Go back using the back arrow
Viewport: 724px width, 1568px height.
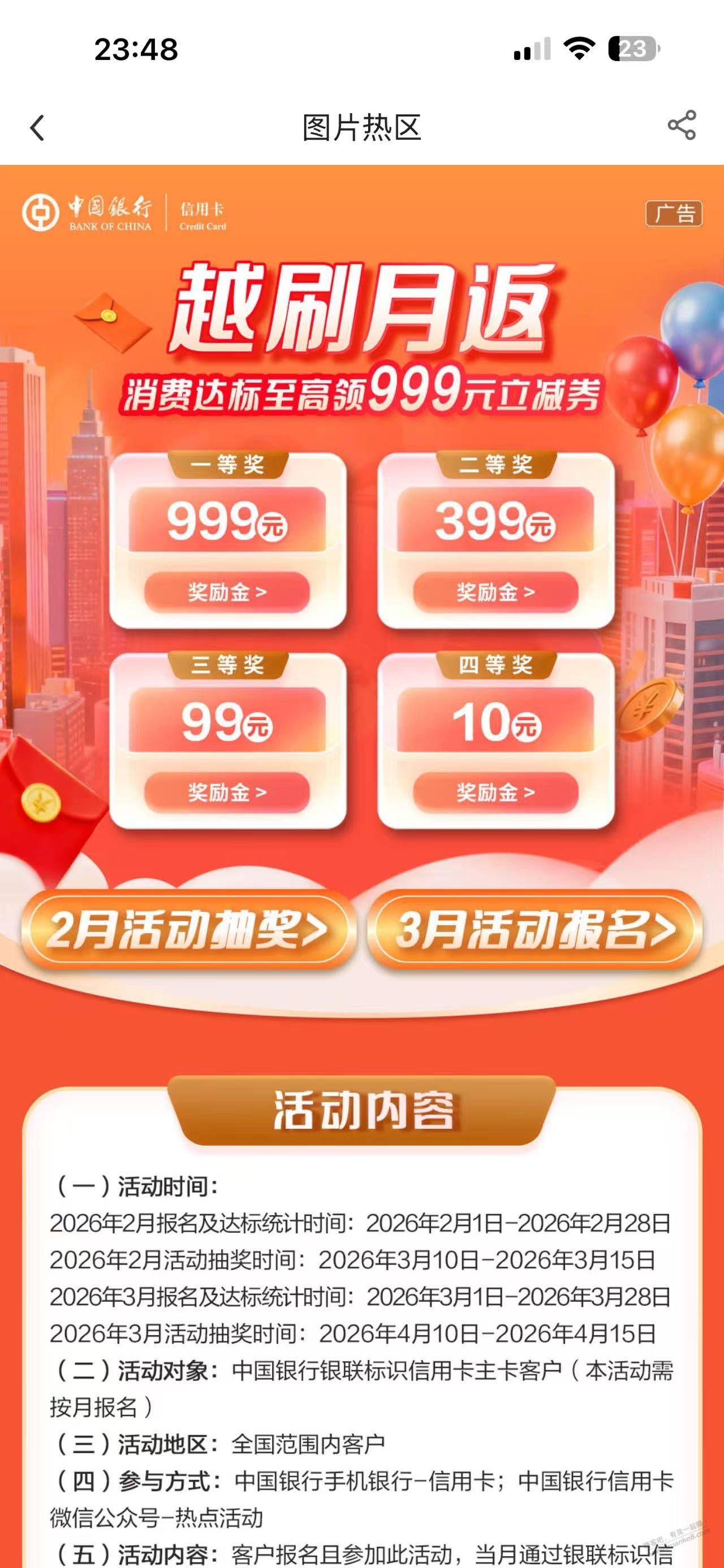tap(38, 128)
